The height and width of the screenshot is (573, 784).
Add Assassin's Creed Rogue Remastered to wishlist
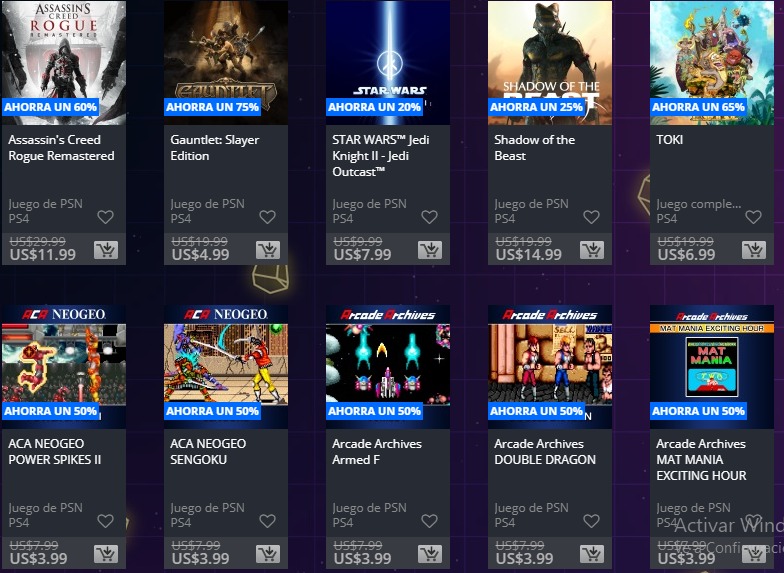point(105,217)
